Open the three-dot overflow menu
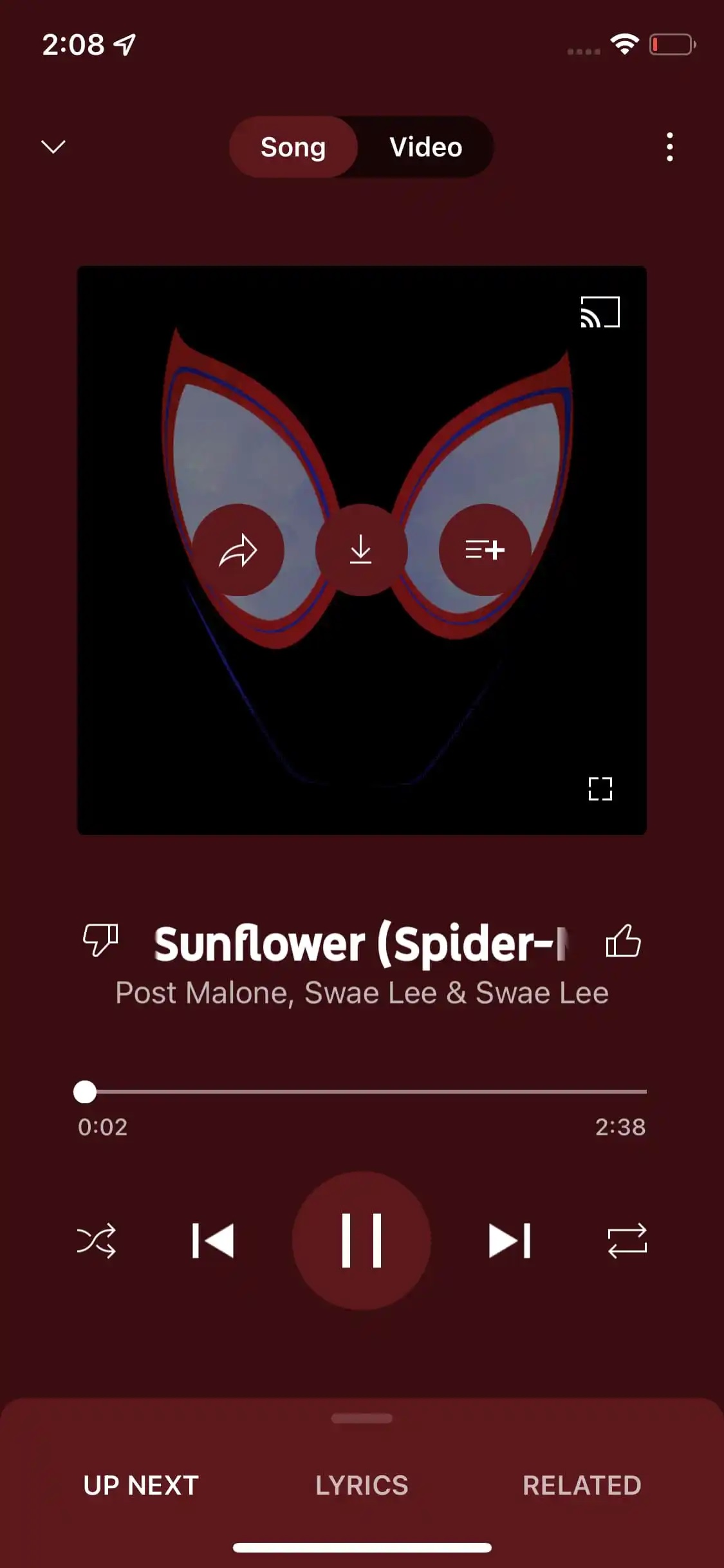This screenshot has width=724, height=1568. coord(669,147)
